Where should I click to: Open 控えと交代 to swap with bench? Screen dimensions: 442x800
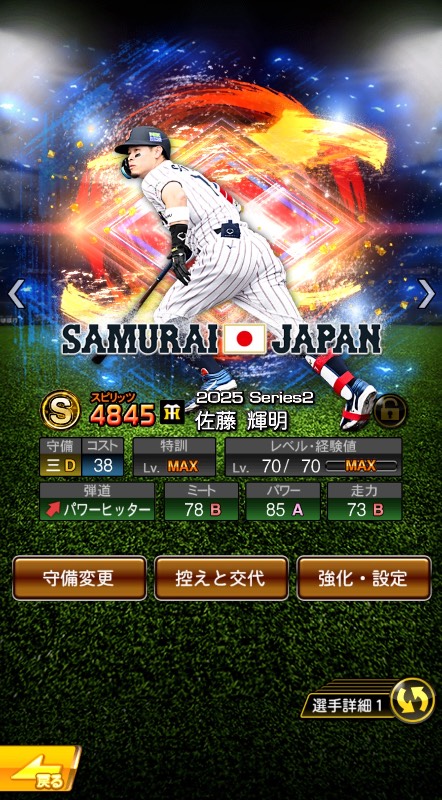pyautogui.click(x=221, y=578)
